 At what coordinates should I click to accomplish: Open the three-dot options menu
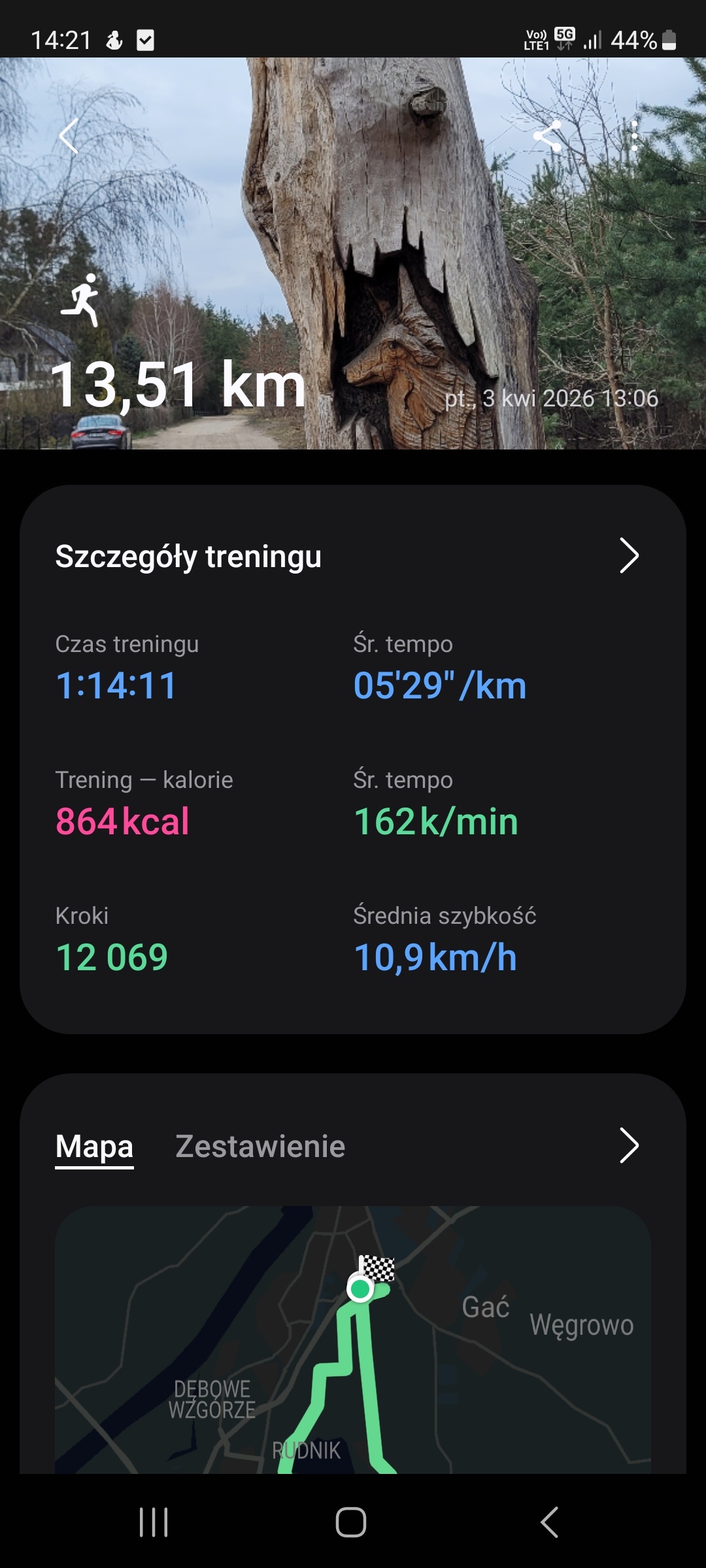[636, 135]
